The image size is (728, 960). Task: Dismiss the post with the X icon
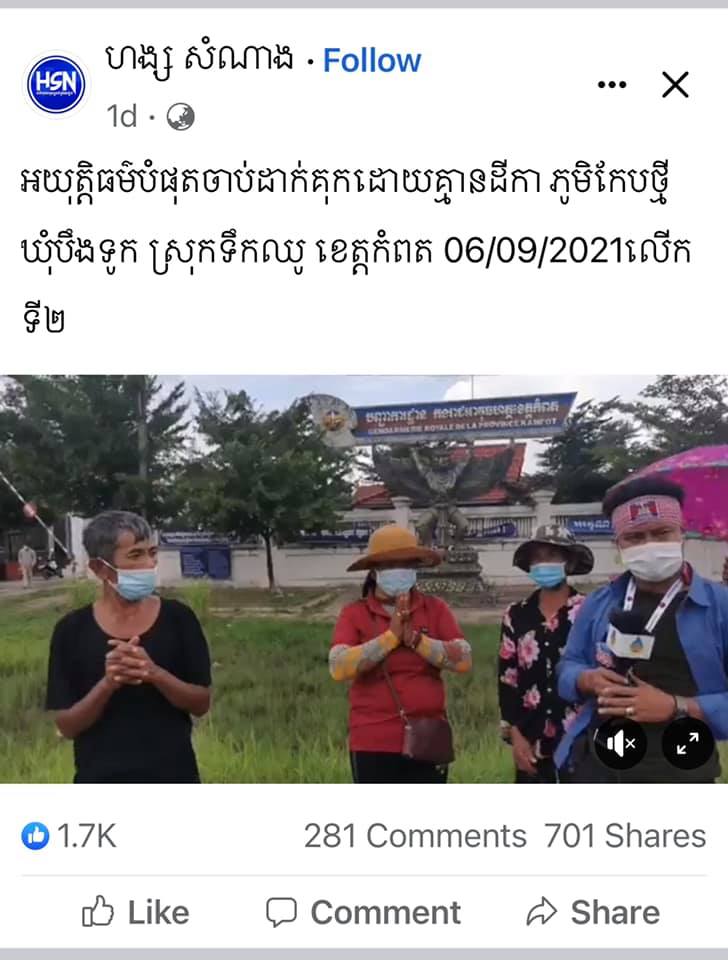(x=675, y=85)
